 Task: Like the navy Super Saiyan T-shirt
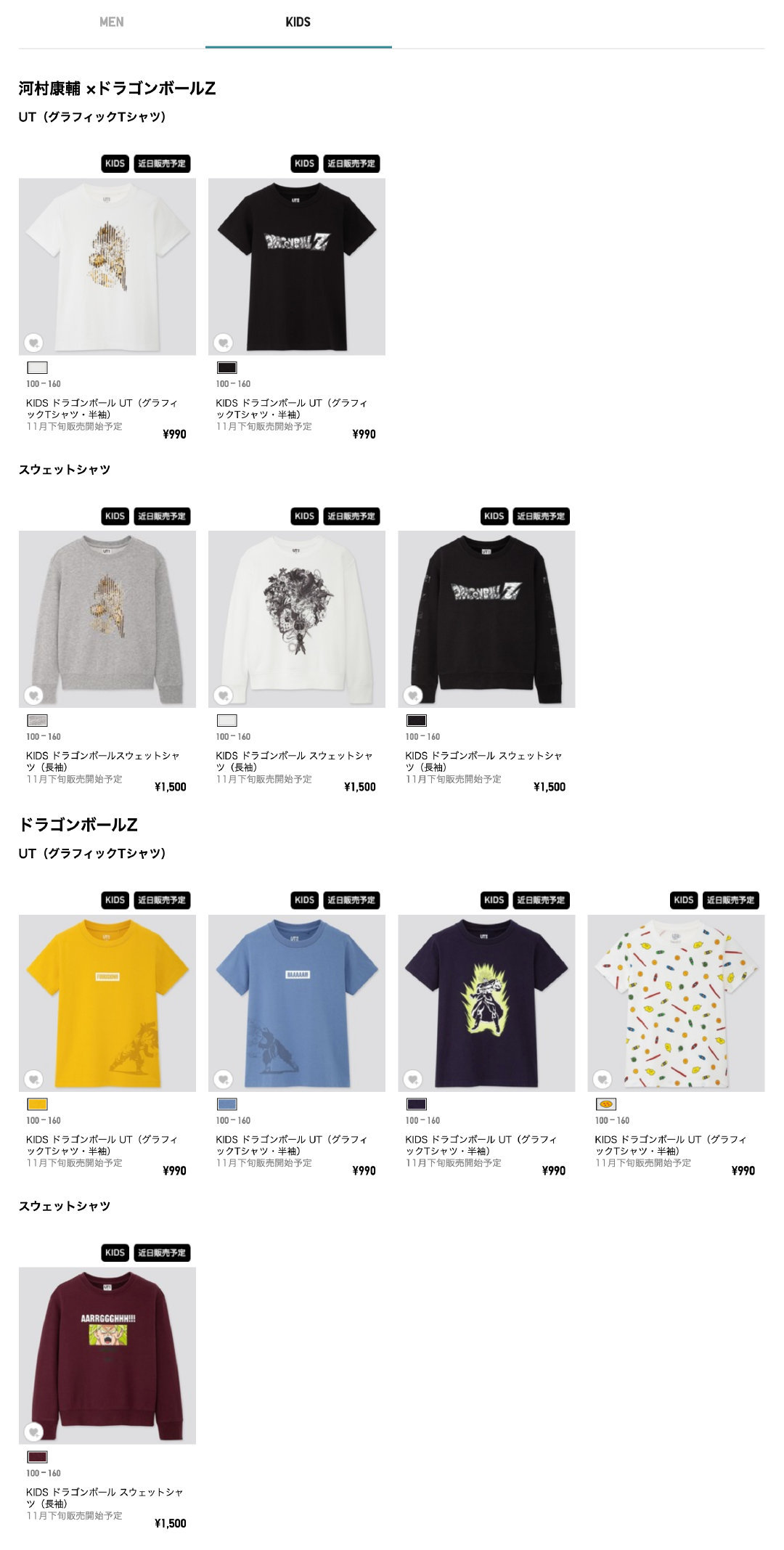413,1080
